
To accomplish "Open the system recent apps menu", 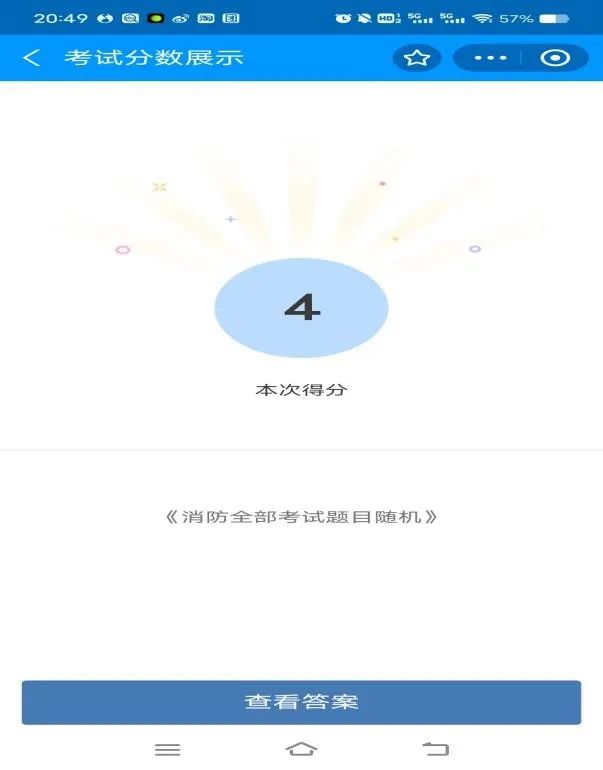I will coord(167,749).
